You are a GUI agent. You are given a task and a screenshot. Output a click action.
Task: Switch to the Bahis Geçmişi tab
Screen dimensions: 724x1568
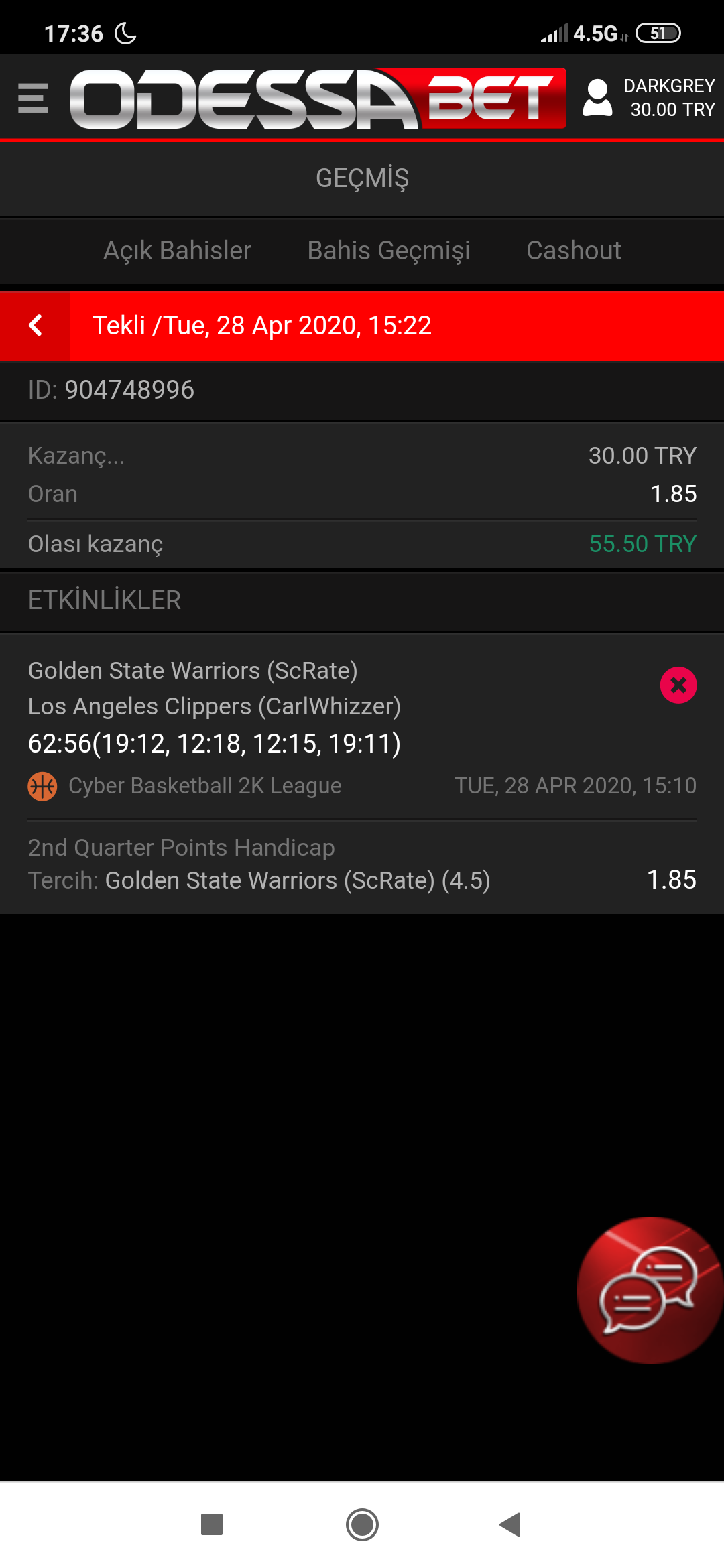click(x=389, y=251)
